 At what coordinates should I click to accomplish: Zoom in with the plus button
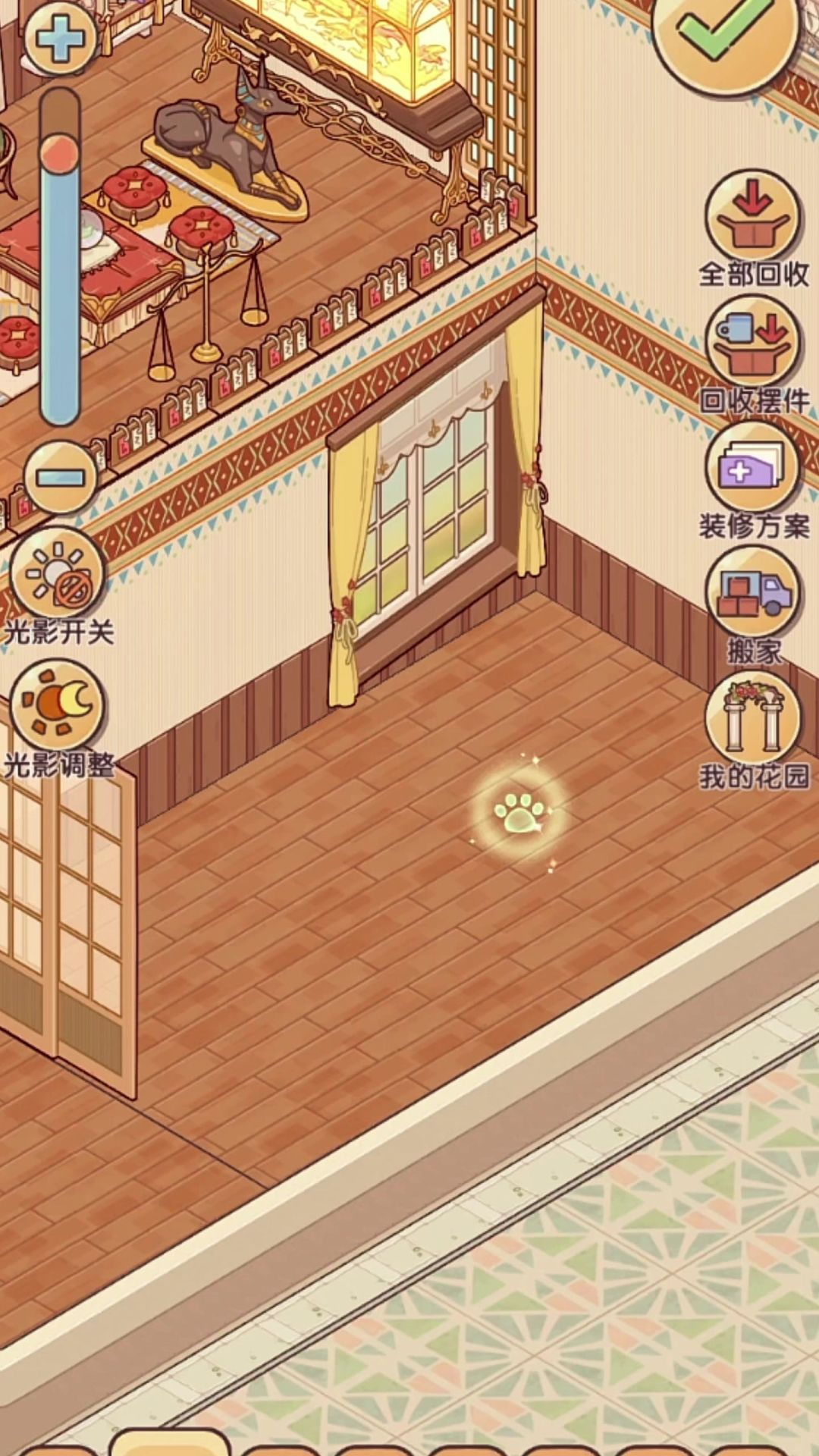(x=61, y=36)
